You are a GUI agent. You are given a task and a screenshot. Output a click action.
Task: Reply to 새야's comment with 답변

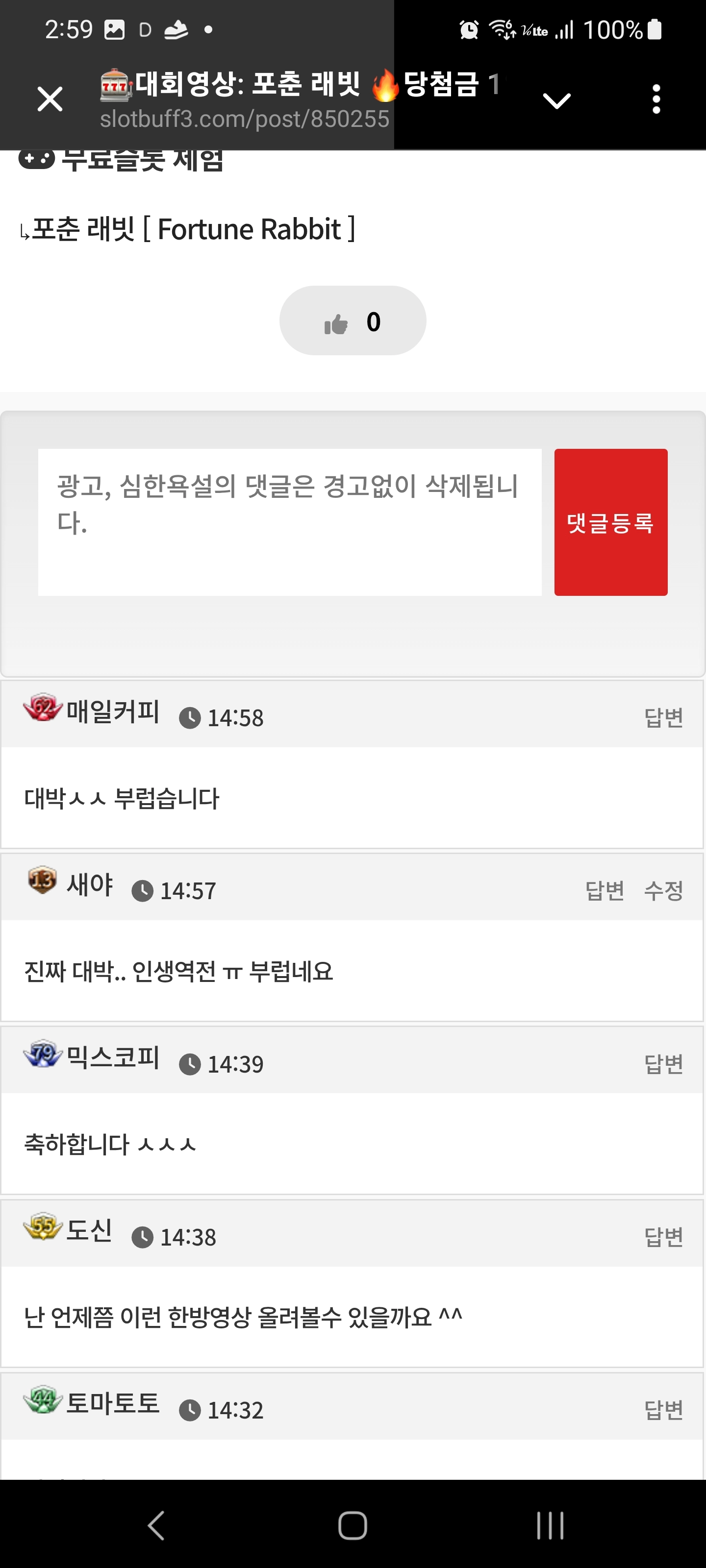point(605,890)
